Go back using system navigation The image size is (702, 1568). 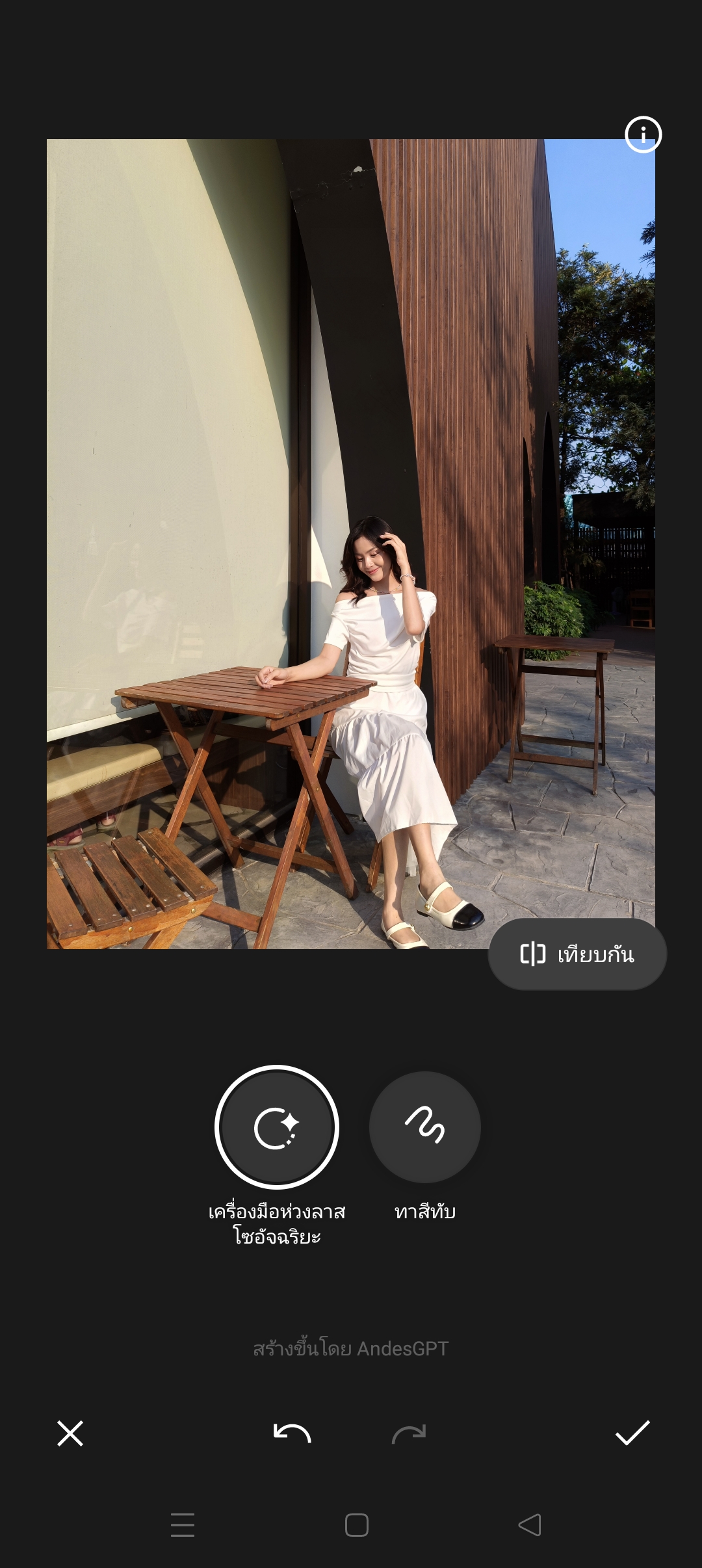pyautogui.click(x=530, y=1525)
